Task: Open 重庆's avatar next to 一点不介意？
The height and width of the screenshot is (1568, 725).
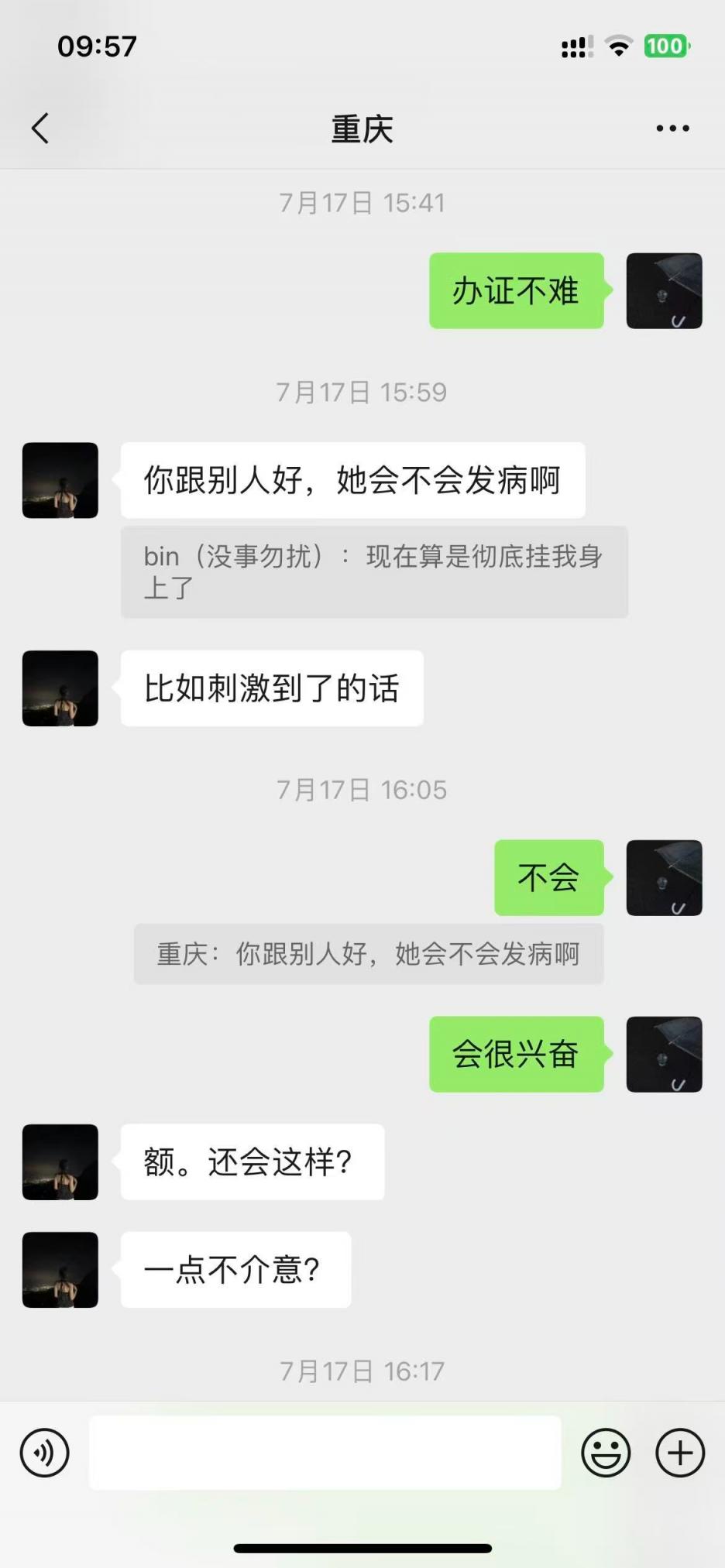Action: (x=60, y=1270)
